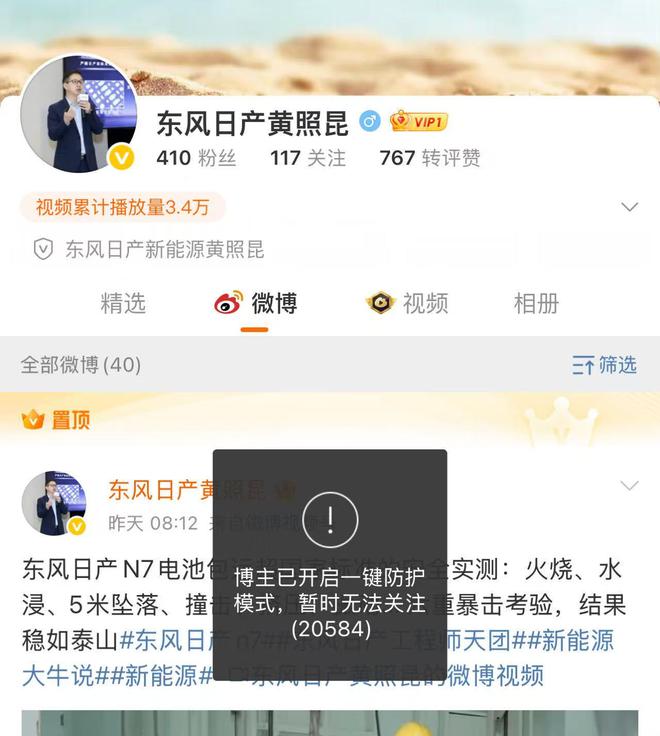This screenshot has height=736, width=660.
Task: View the 117 关注 following list
Action: click(x=307, y=158)
